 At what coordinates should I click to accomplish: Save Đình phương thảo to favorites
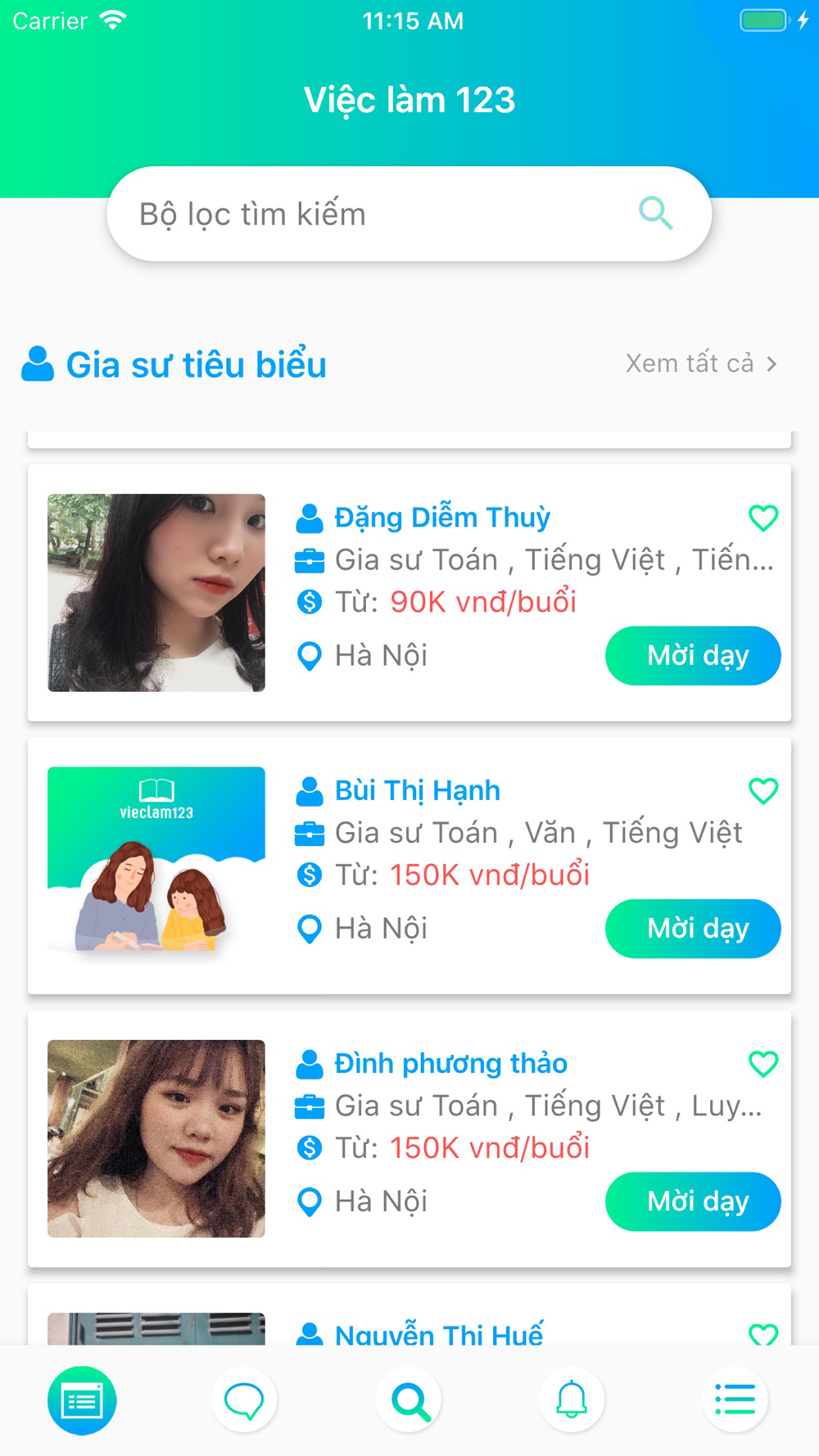click(x=762, y=1064)
